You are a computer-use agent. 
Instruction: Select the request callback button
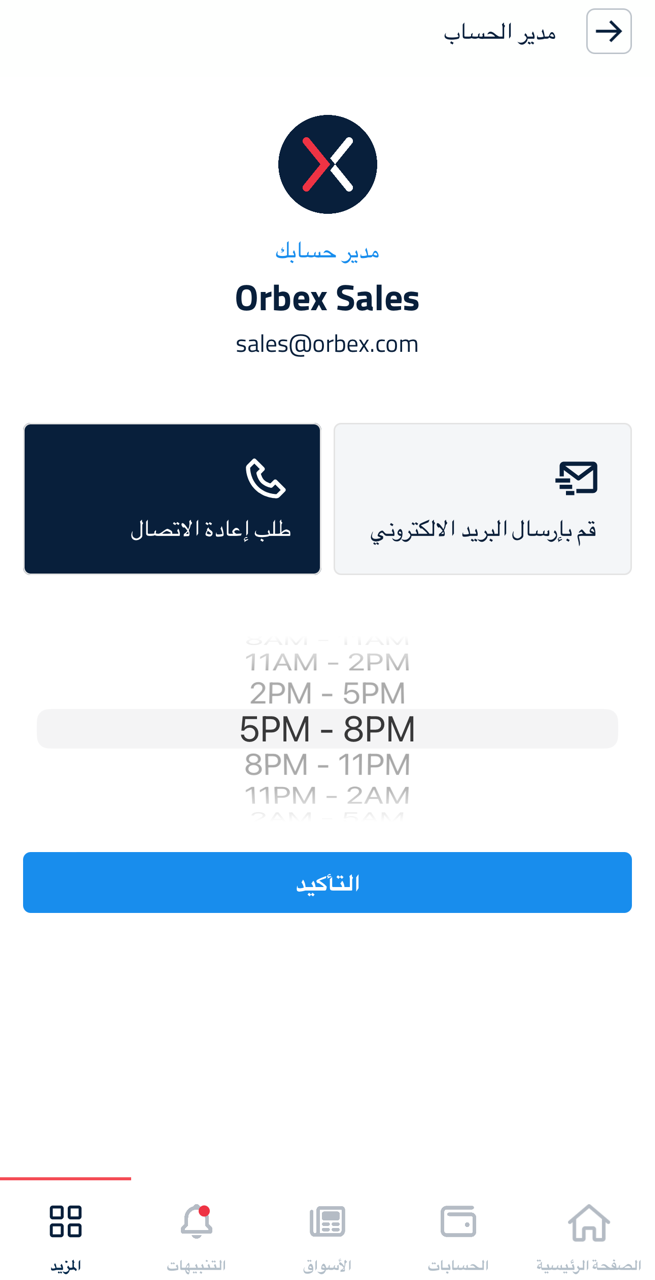tap(172, 499)
